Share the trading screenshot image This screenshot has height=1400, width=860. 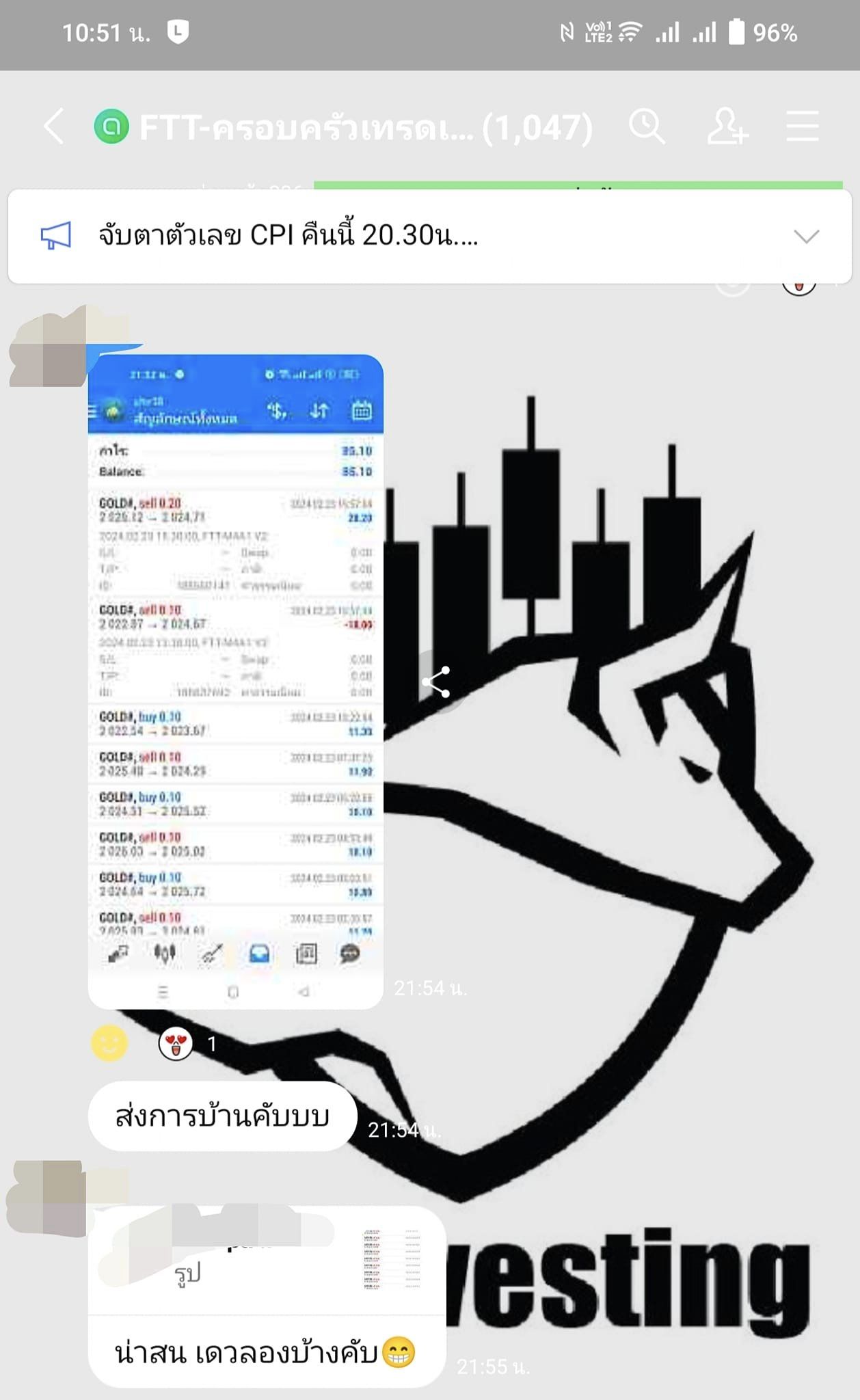pyautogui.click(x=436, y=682)
